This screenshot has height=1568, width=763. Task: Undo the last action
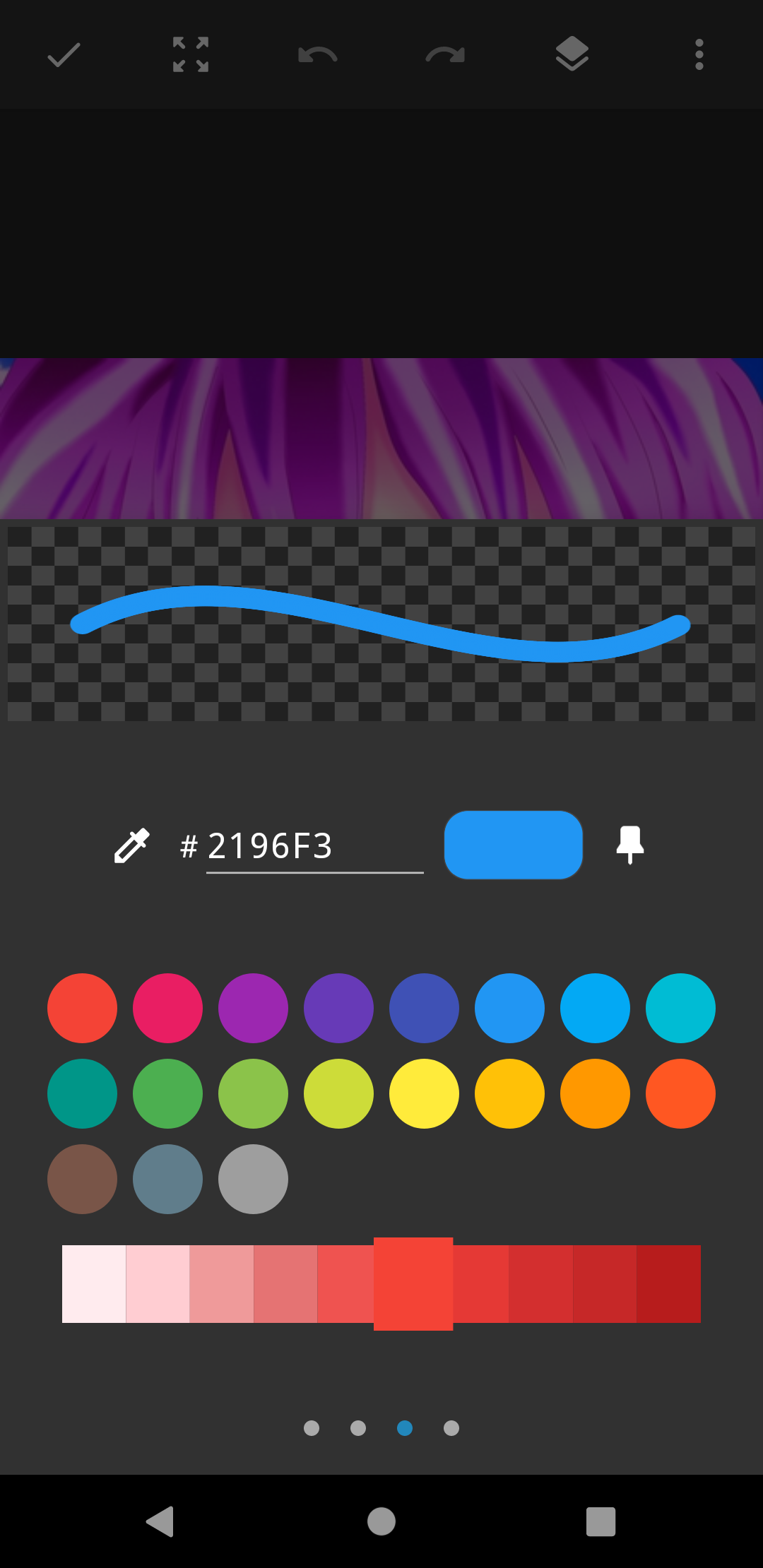pos(318,54)
